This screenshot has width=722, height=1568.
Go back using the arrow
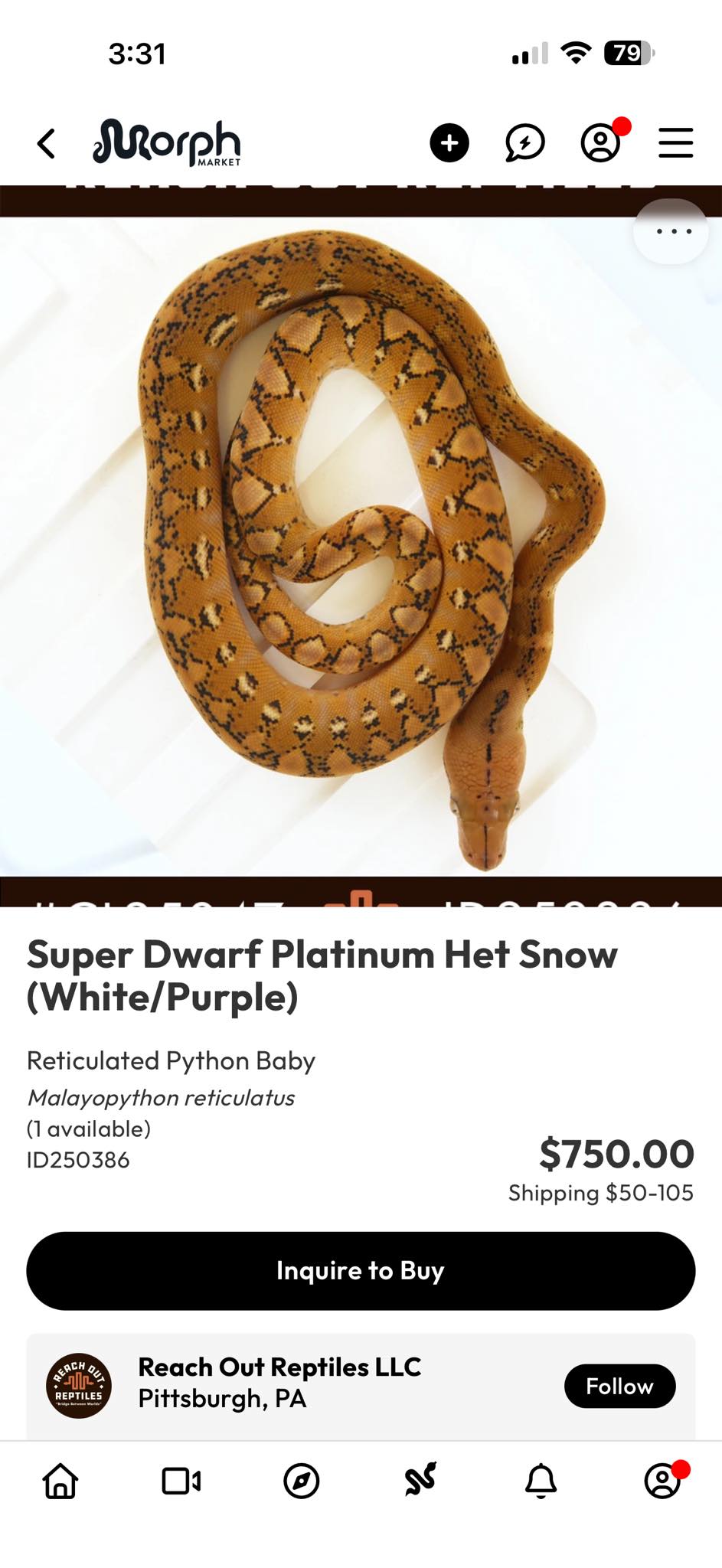[x=46, y=143]
